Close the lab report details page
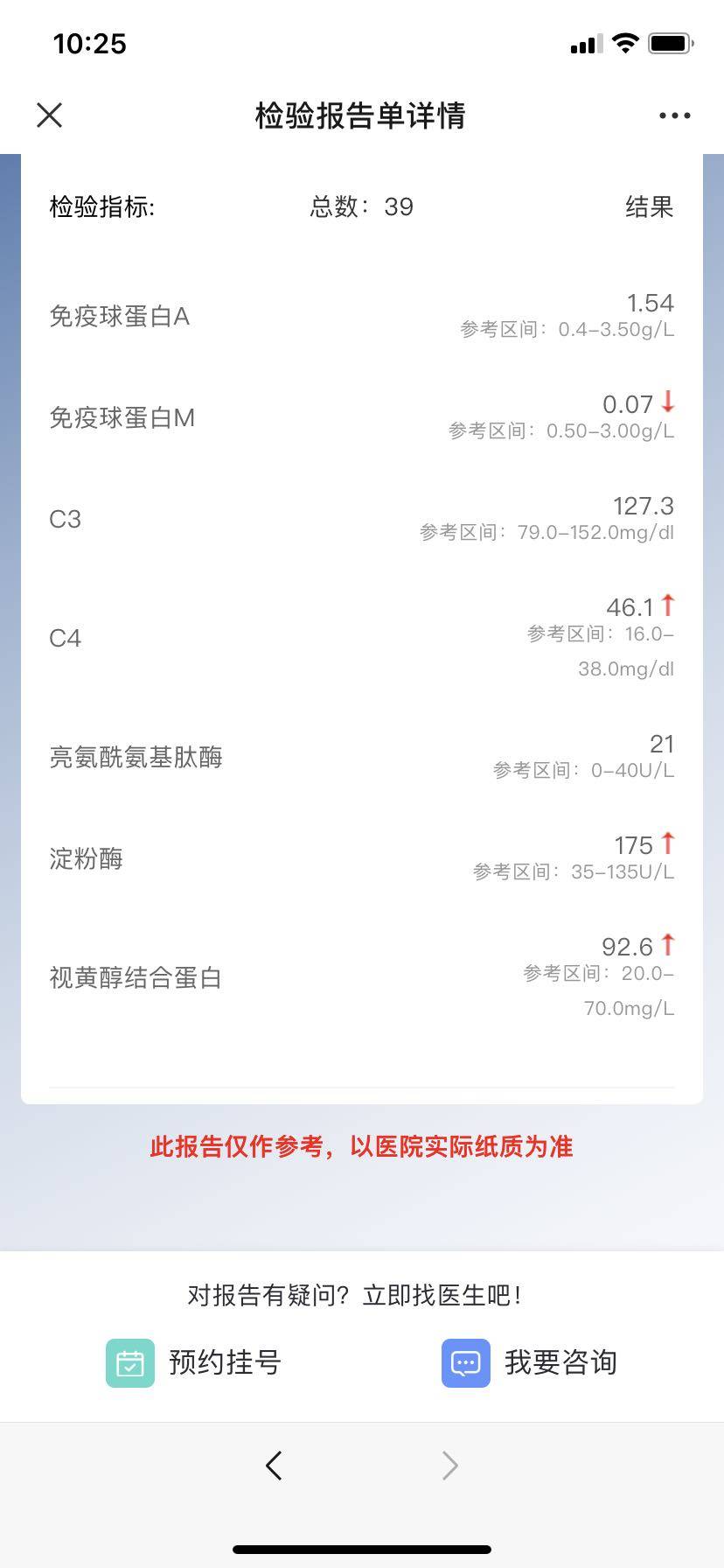724x1568 pixels. 50,115
